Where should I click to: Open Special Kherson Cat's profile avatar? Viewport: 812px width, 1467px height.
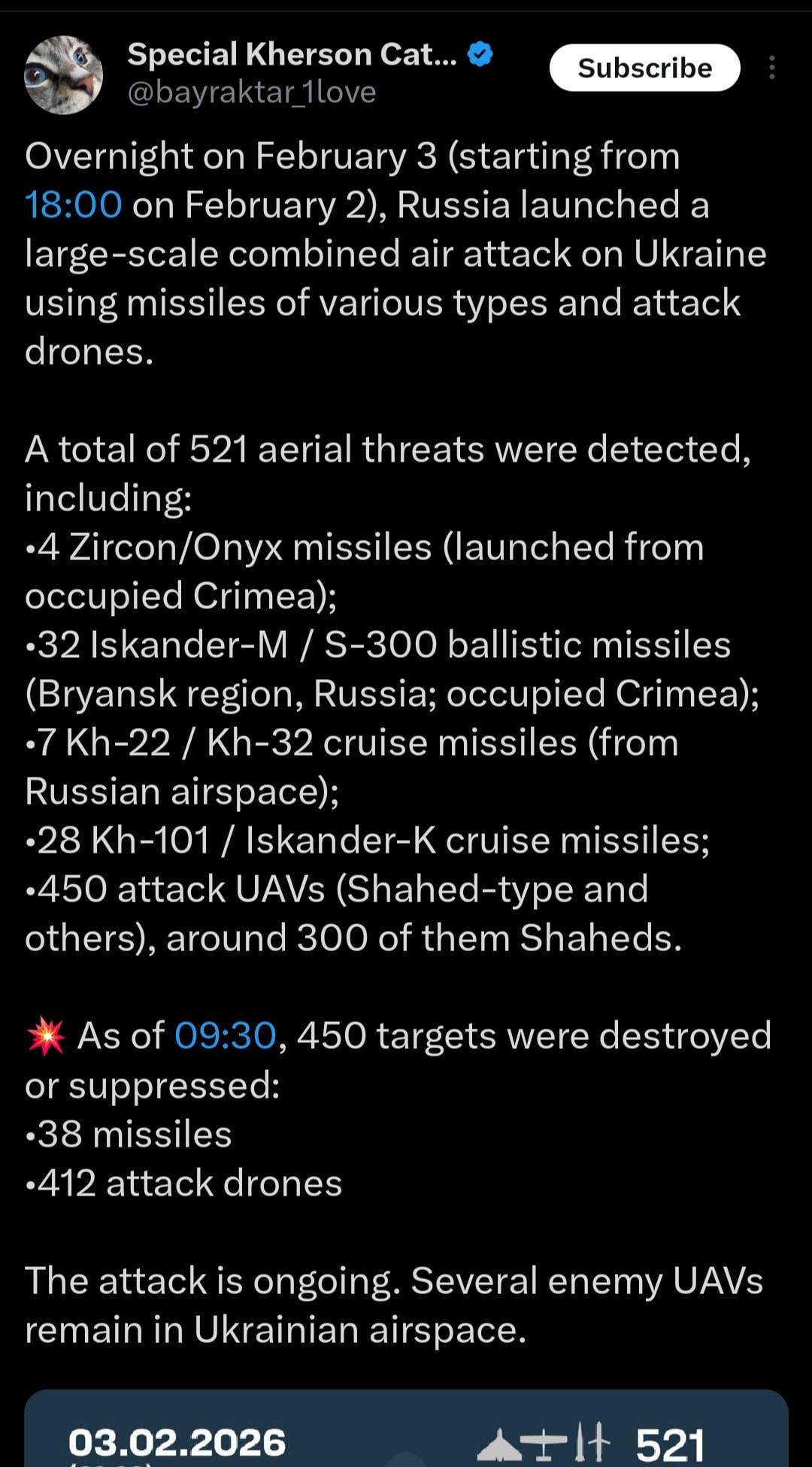(64, 74)
